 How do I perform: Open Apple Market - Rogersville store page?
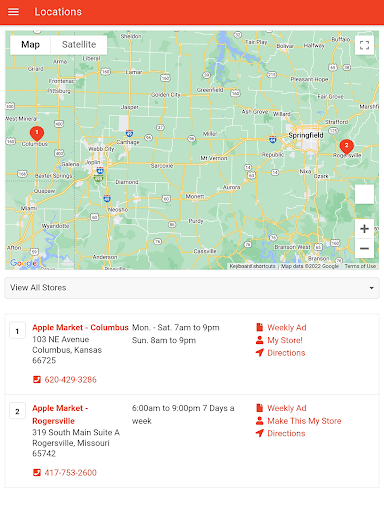click(x=60, y=414)
